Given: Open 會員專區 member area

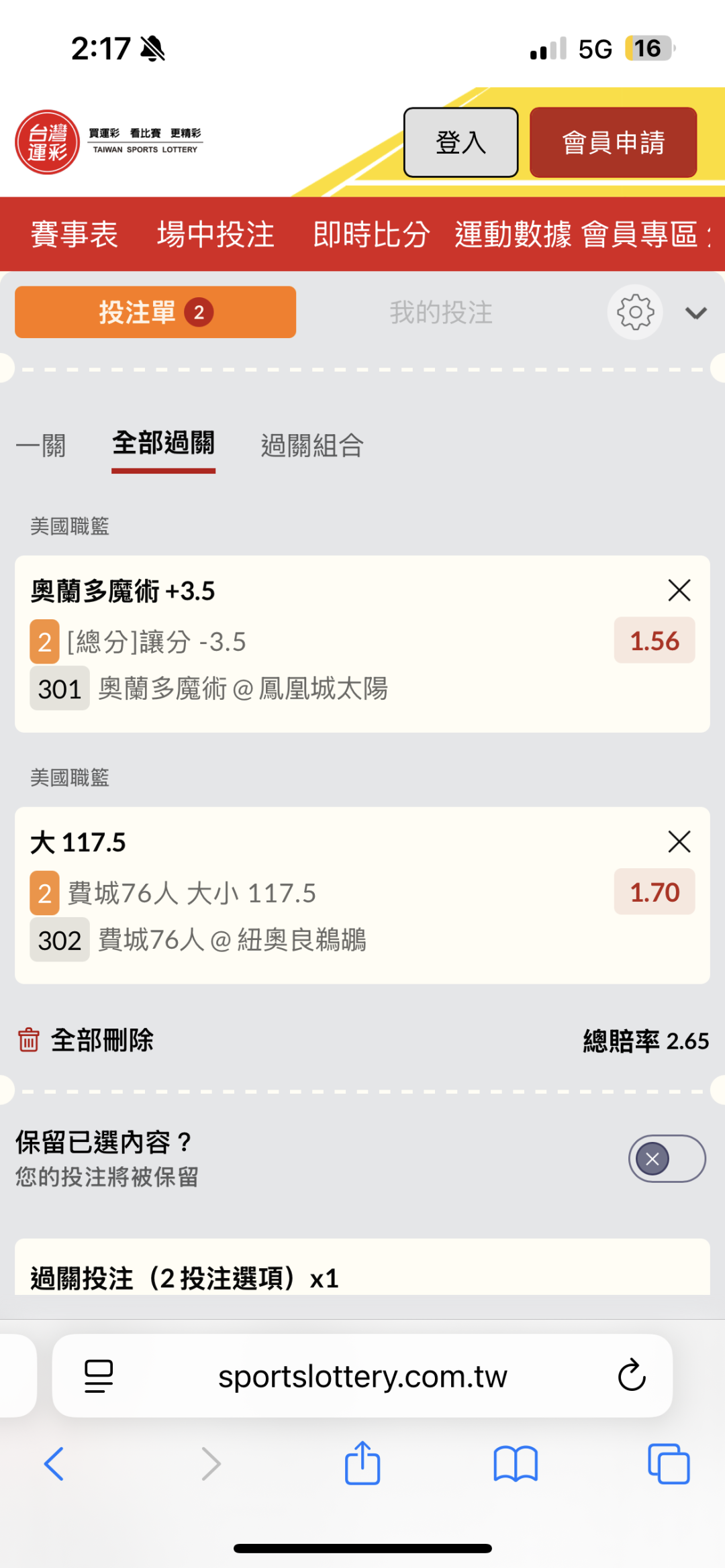Looking at the screenshot, I should pyautogui.click(x=640, y=235).
